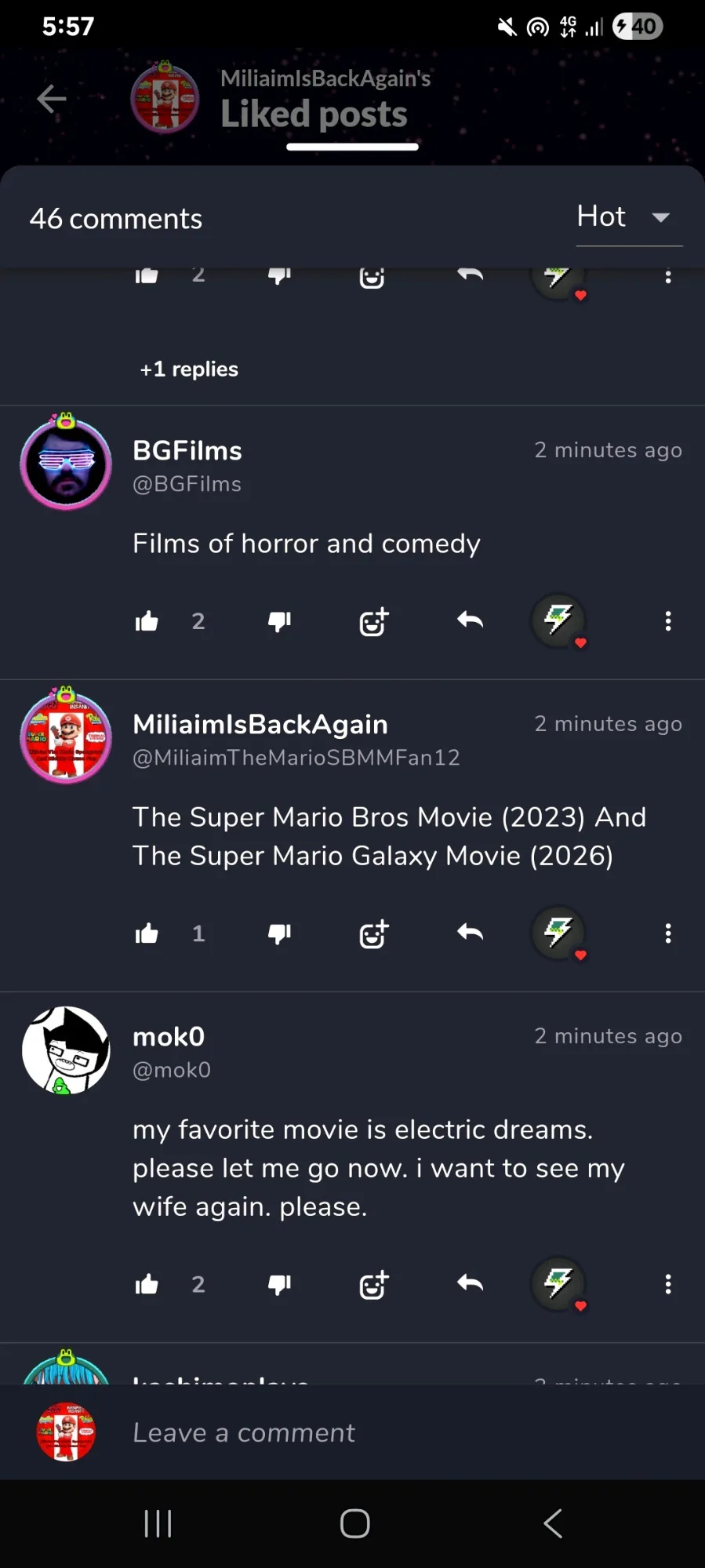The width and height of the screenshot is (705, 1568).
Task: Expand the +1 replies thread
Action: pyautogui.click(x=189, y=369)
